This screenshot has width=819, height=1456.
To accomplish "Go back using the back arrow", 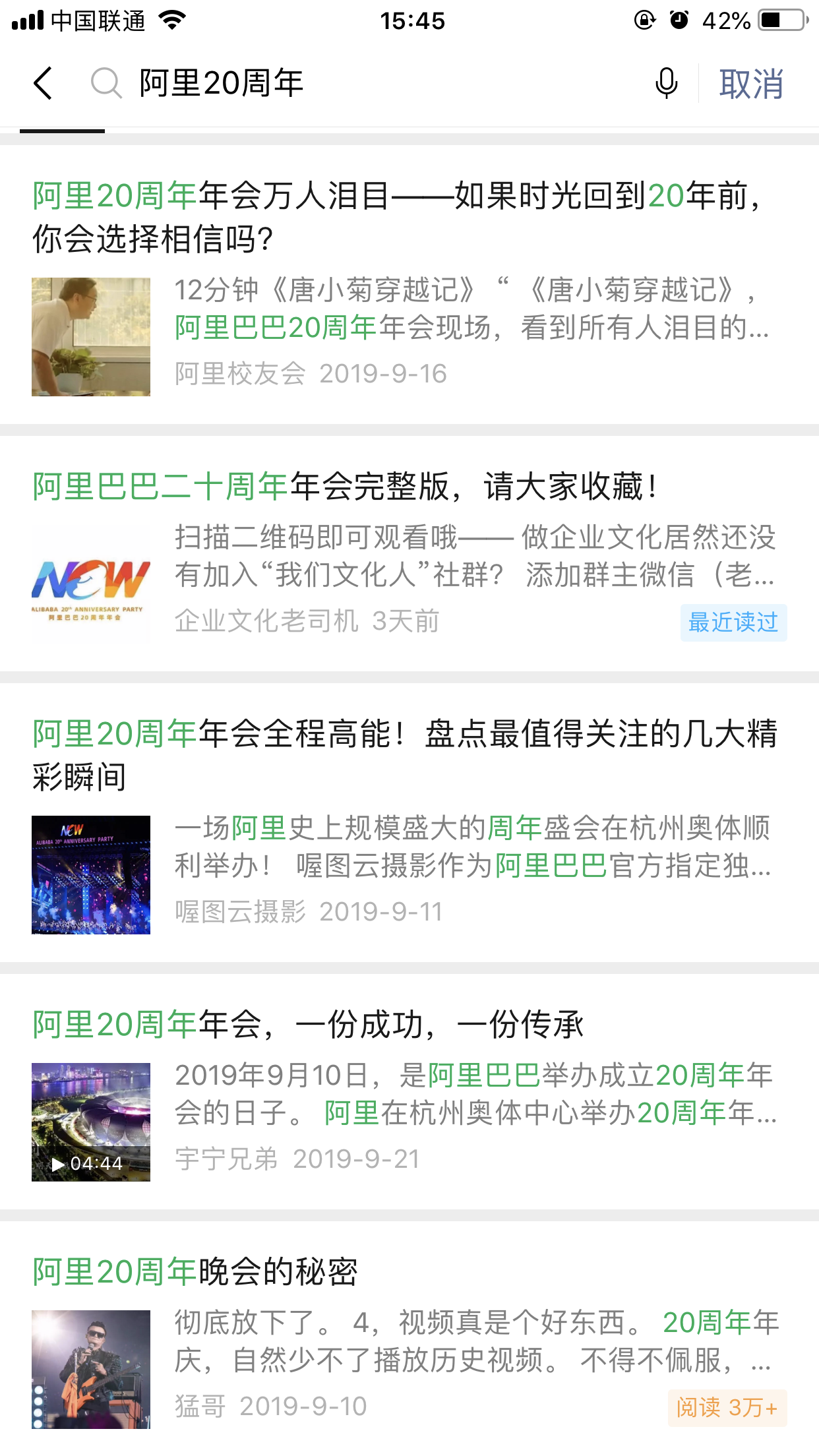I will point(44,84).
